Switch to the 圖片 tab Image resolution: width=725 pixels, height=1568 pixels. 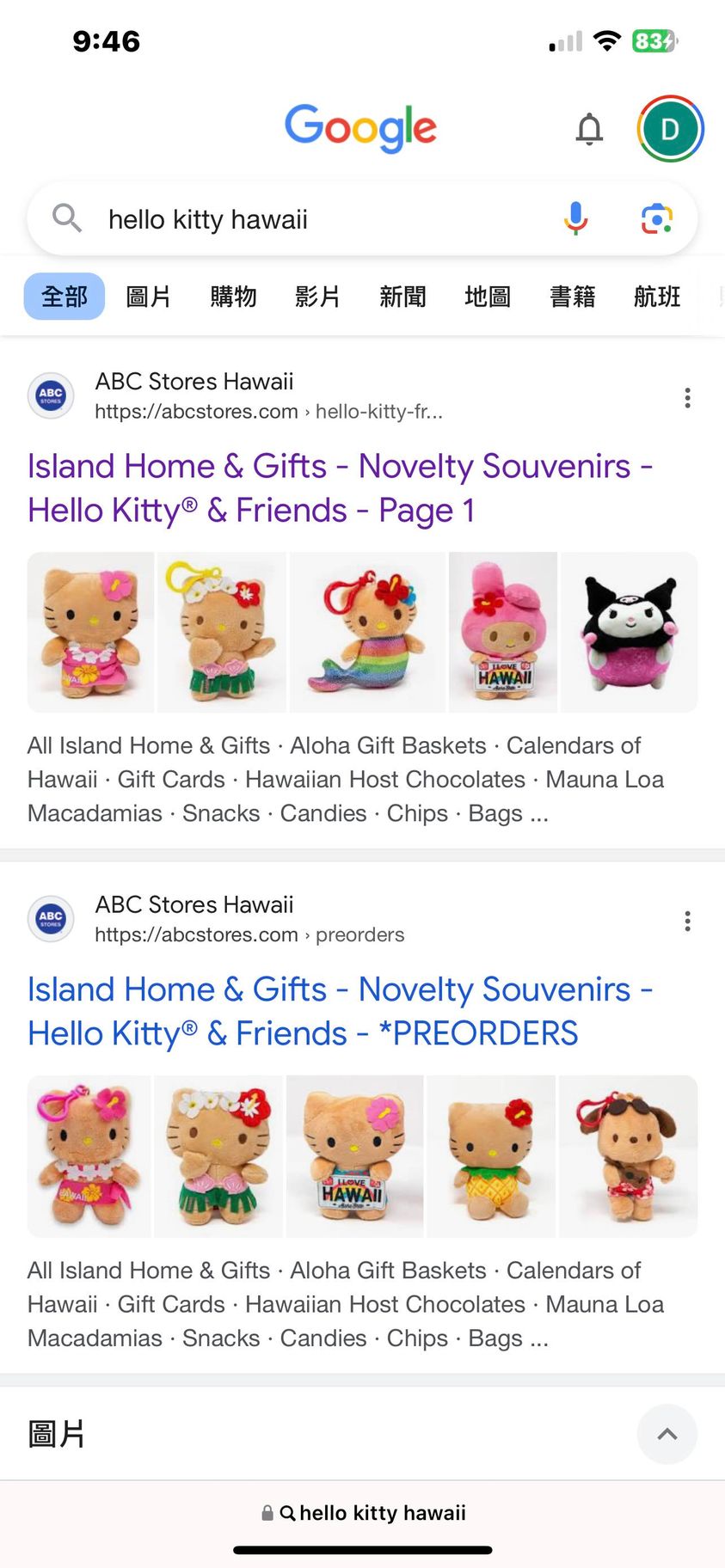[148, 297]
